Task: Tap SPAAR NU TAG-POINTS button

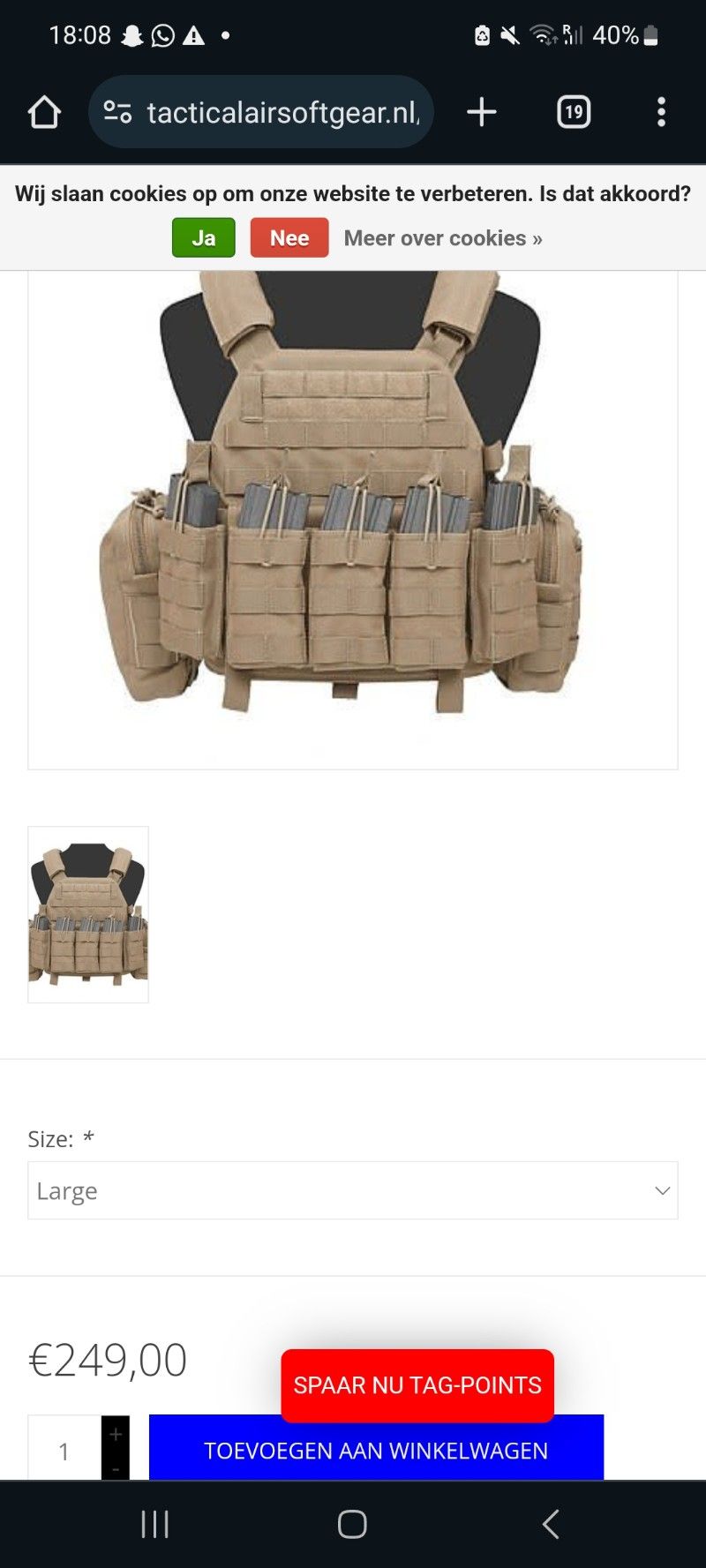Action: point(417,1385)
